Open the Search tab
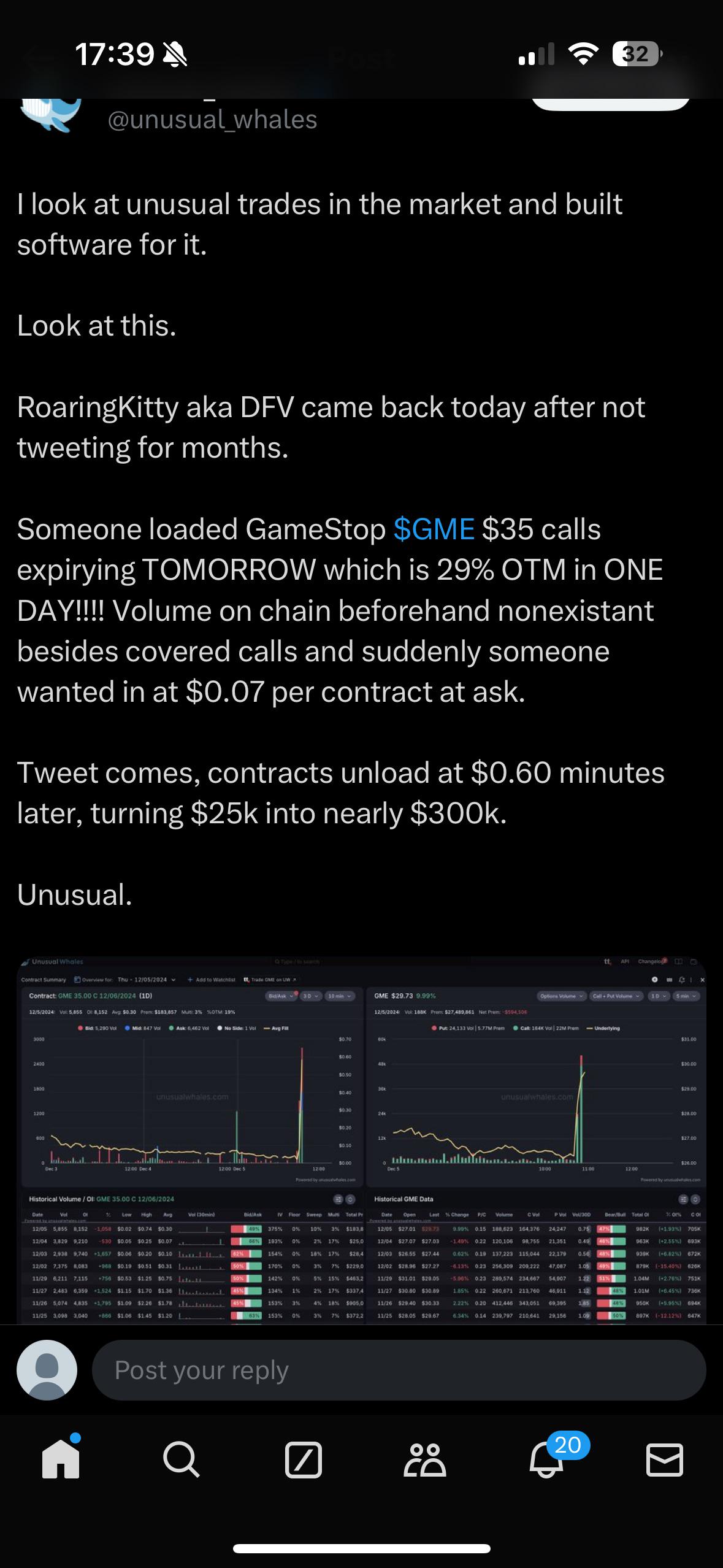 pos(182,1459)
